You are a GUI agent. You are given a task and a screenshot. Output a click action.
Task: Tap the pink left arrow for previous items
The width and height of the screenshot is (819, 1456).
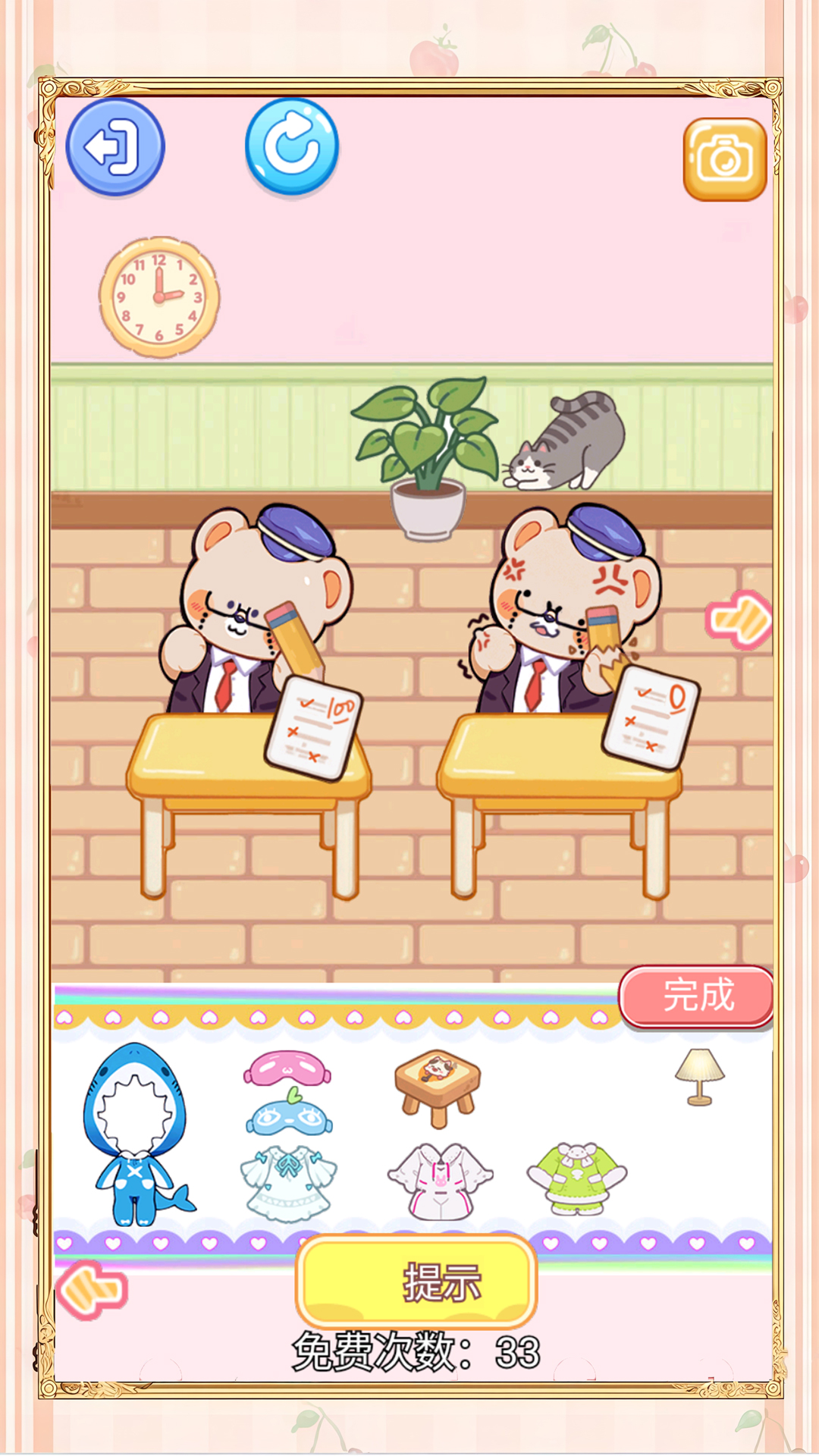(x=91, y=1289)
